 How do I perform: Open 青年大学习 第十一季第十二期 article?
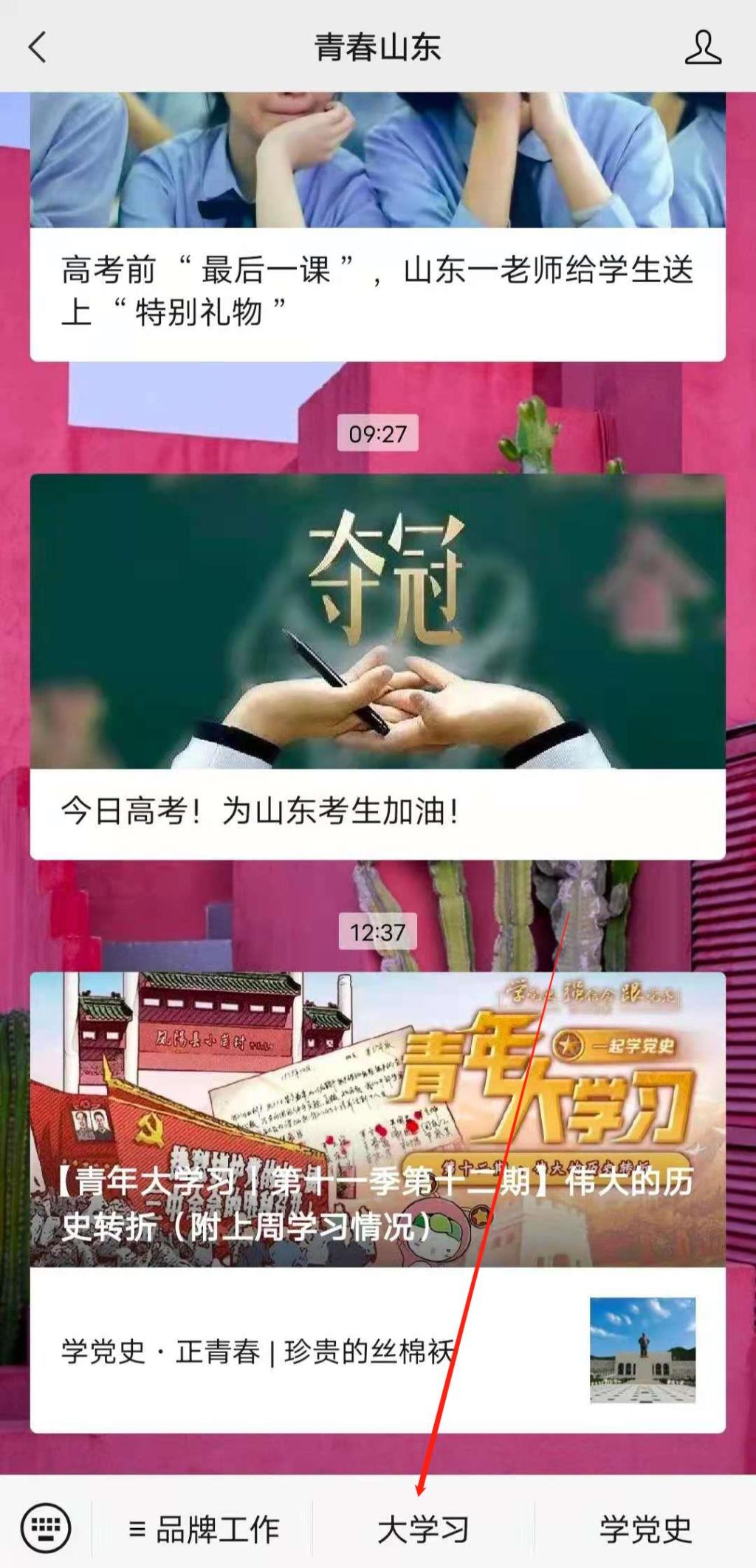pyautogui.click(x=377, y=1119)
